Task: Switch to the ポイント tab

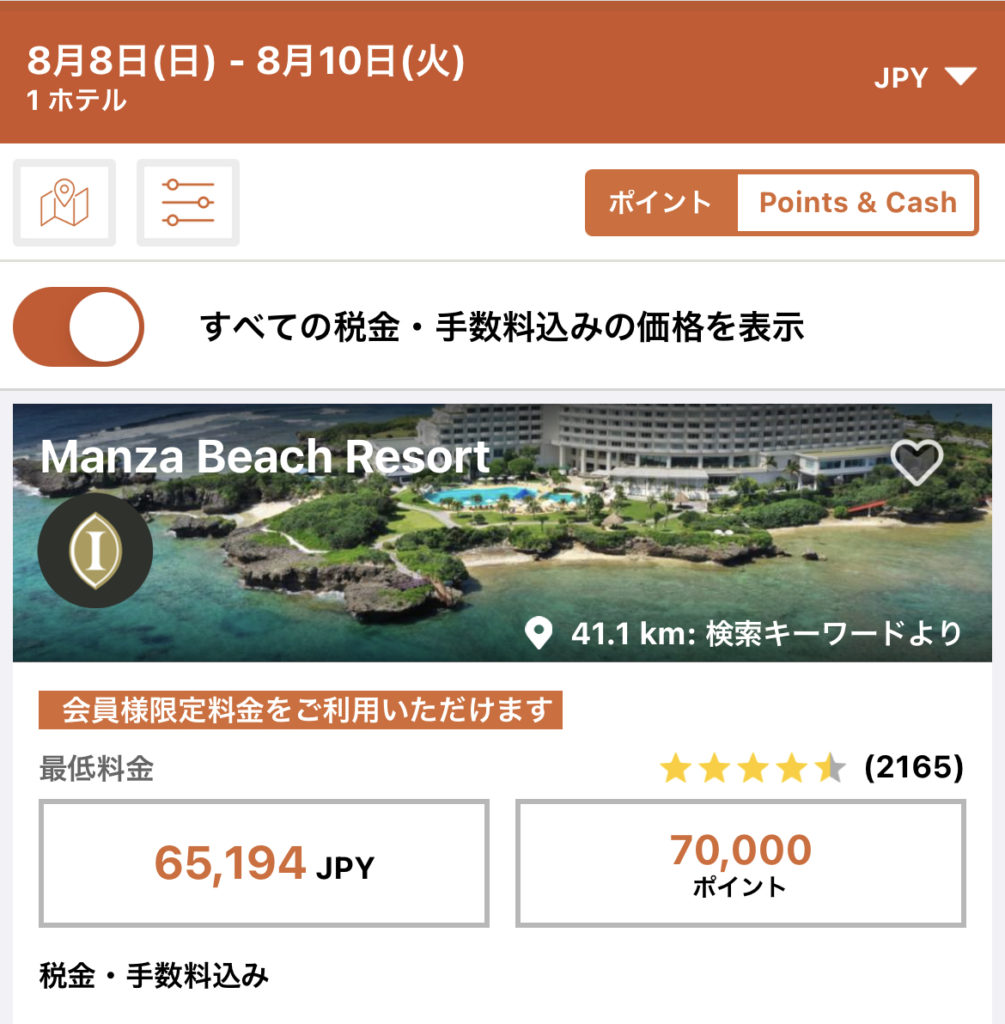Action: coord(661,203)
